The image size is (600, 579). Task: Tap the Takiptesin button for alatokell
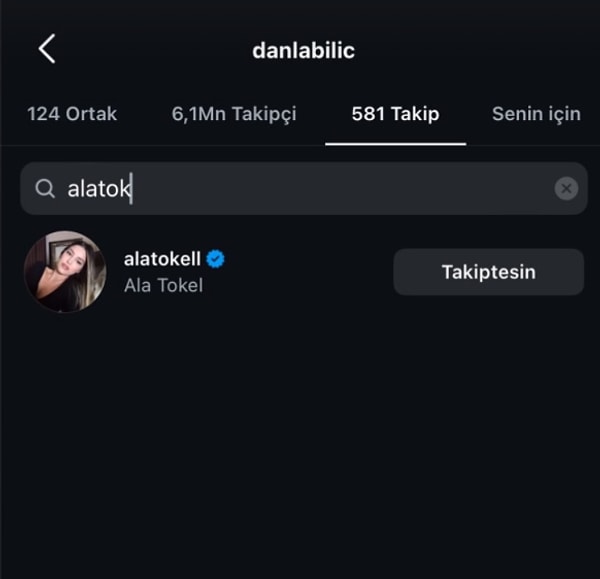(488, 272)
